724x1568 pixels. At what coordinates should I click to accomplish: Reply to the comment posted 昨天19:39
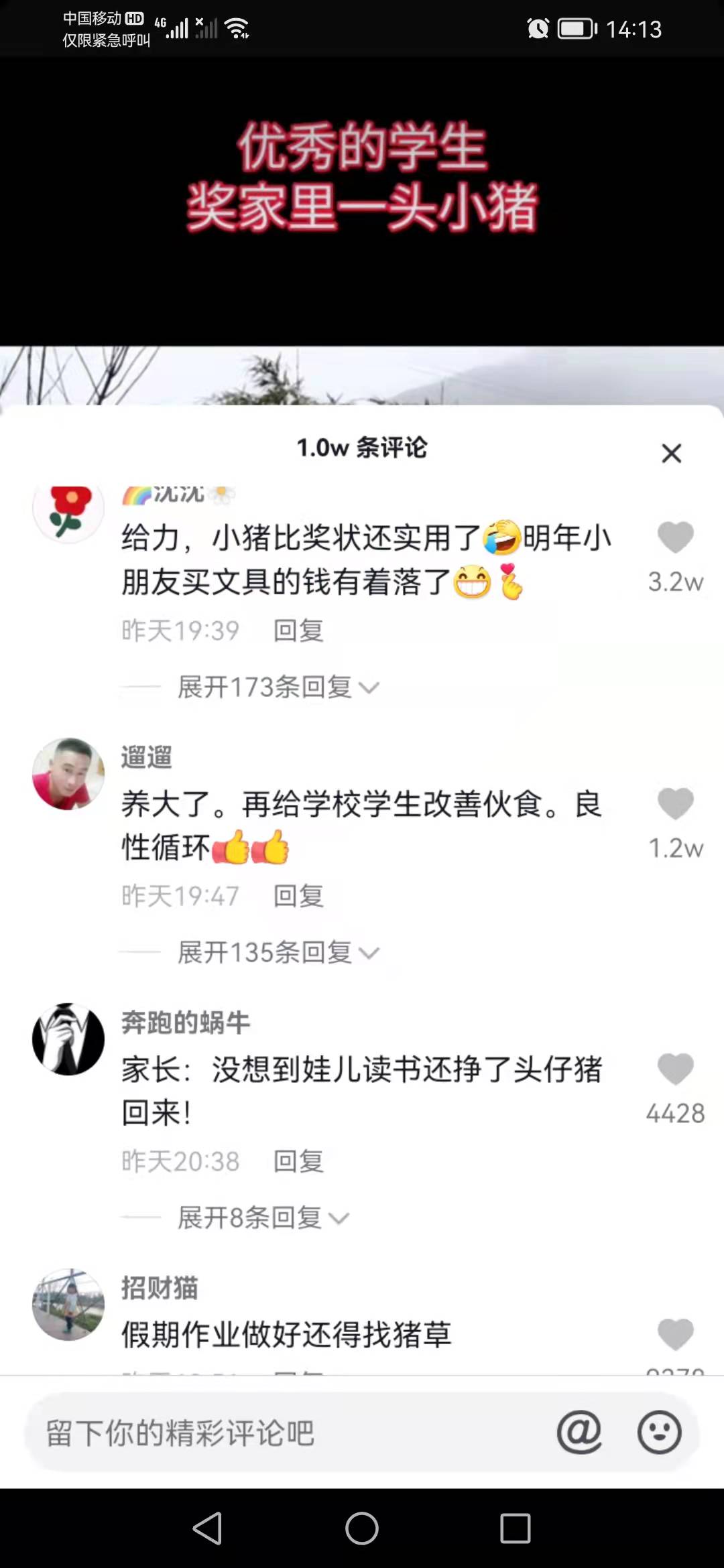pos(298,631)
